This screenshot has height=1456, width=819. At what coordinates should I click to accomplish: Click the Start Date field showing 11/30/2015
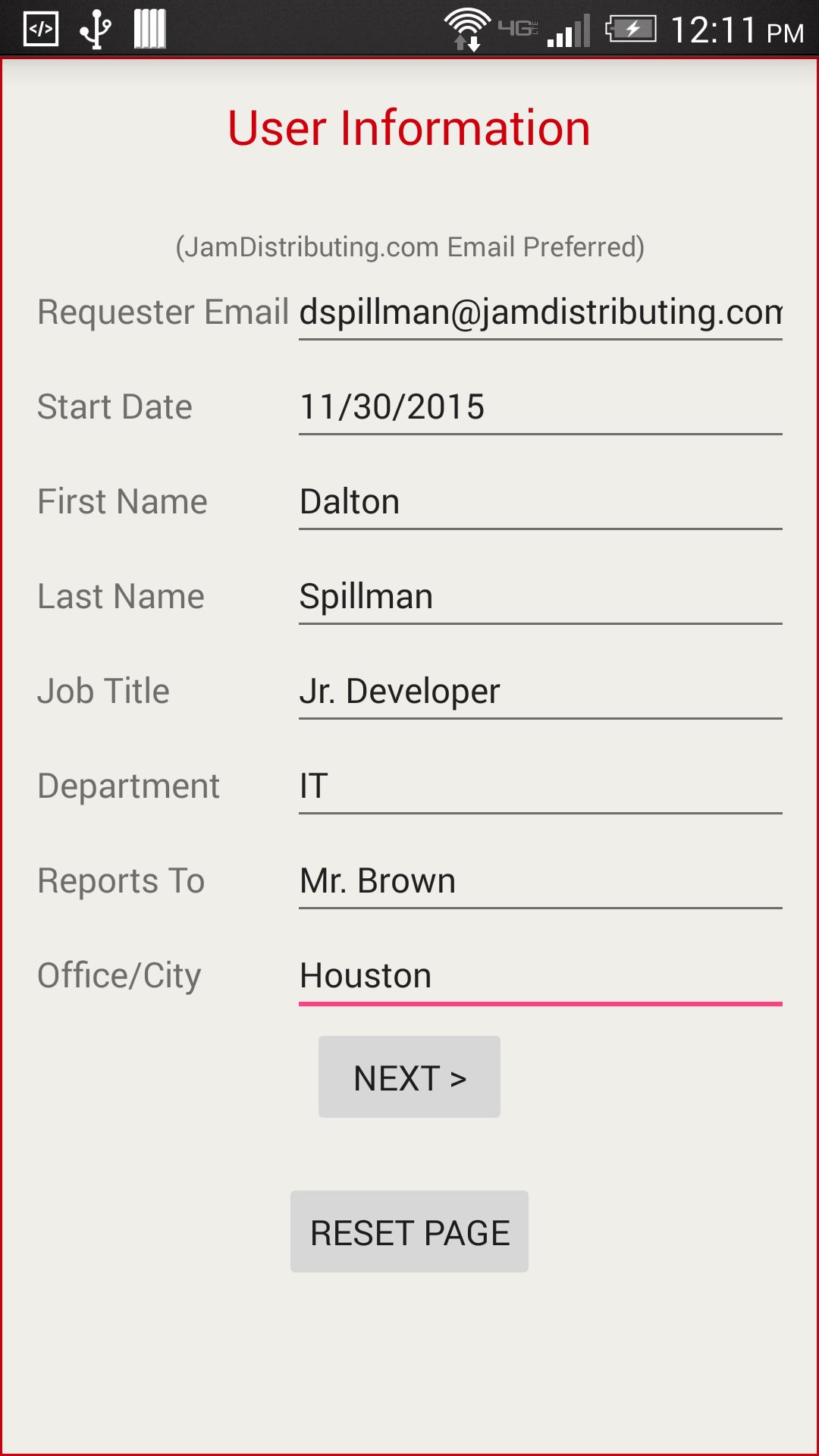click(x=538, y=406)
